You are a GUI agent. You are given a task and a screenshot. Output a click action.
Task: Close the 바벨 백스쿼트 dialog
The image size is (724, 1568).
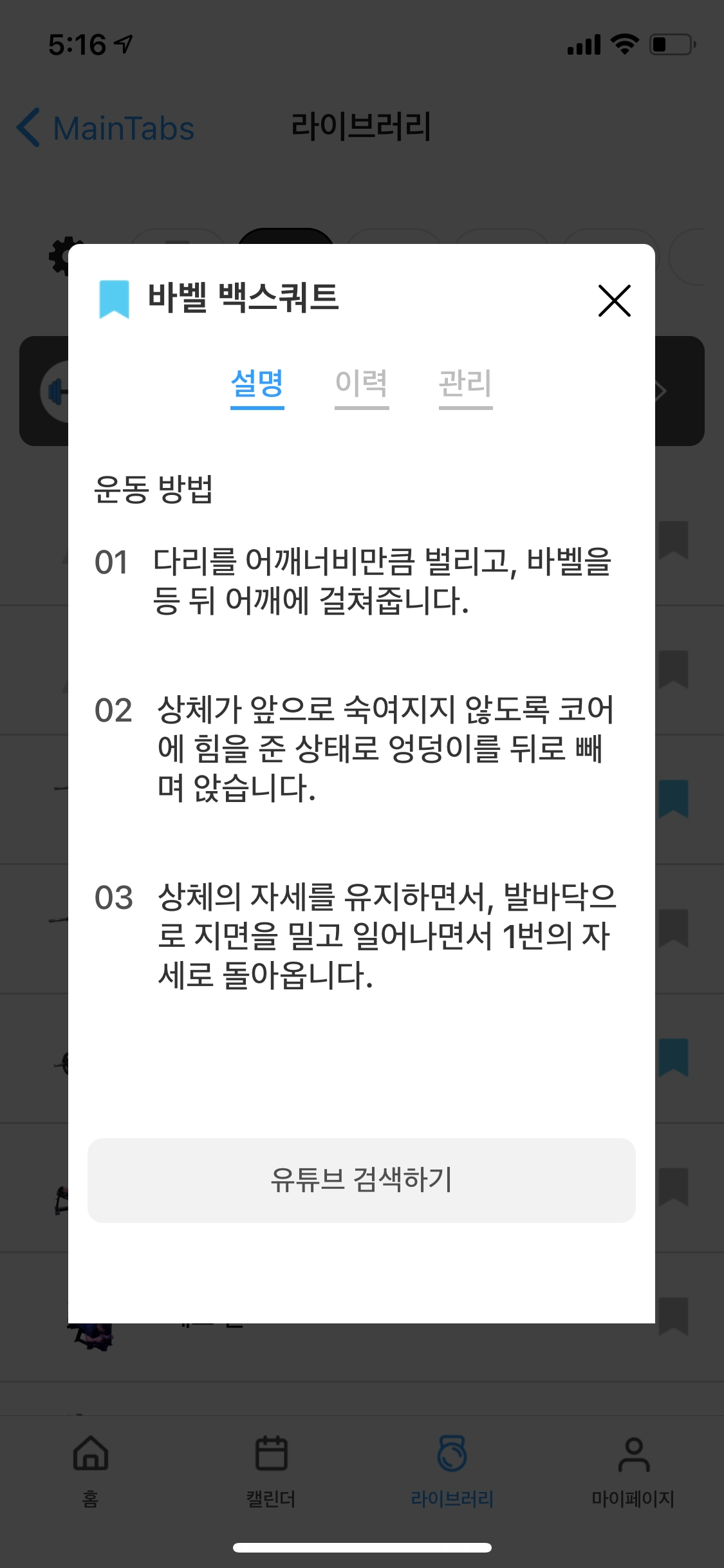(614, 301)
